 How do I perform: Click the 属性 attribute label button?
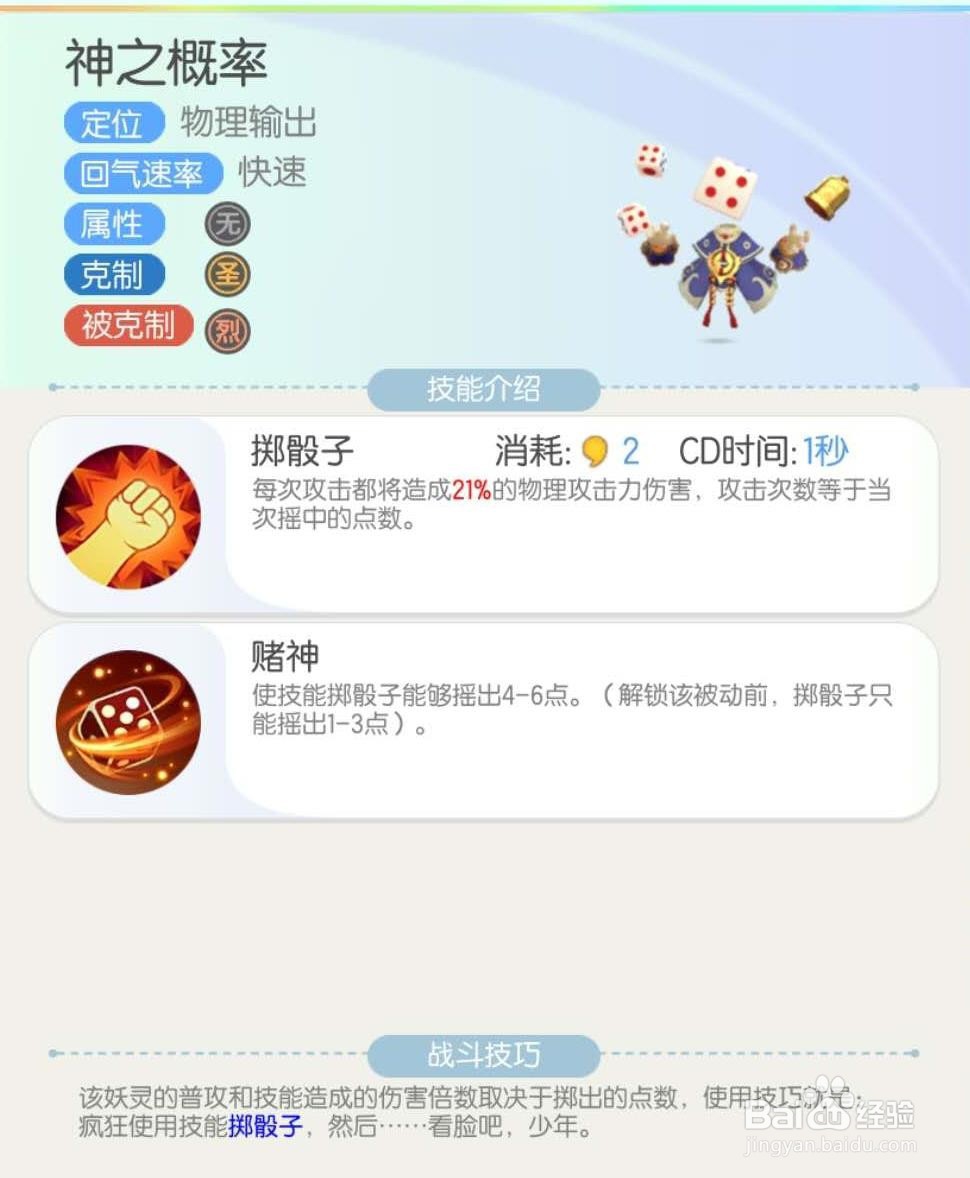click(x=113, y=224)
